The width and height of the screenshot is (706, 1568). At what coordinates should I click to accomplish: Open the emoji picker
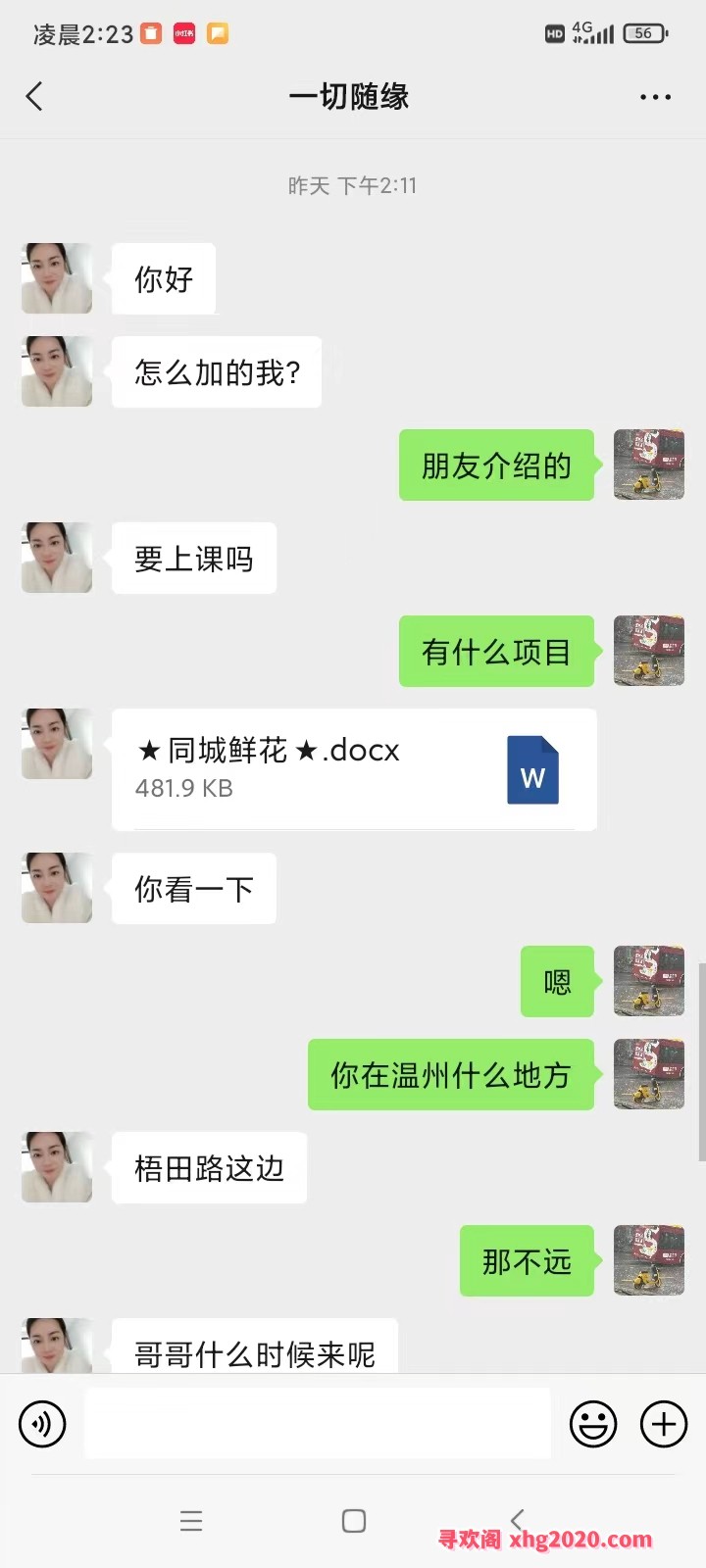click(x=593, y=1424)
